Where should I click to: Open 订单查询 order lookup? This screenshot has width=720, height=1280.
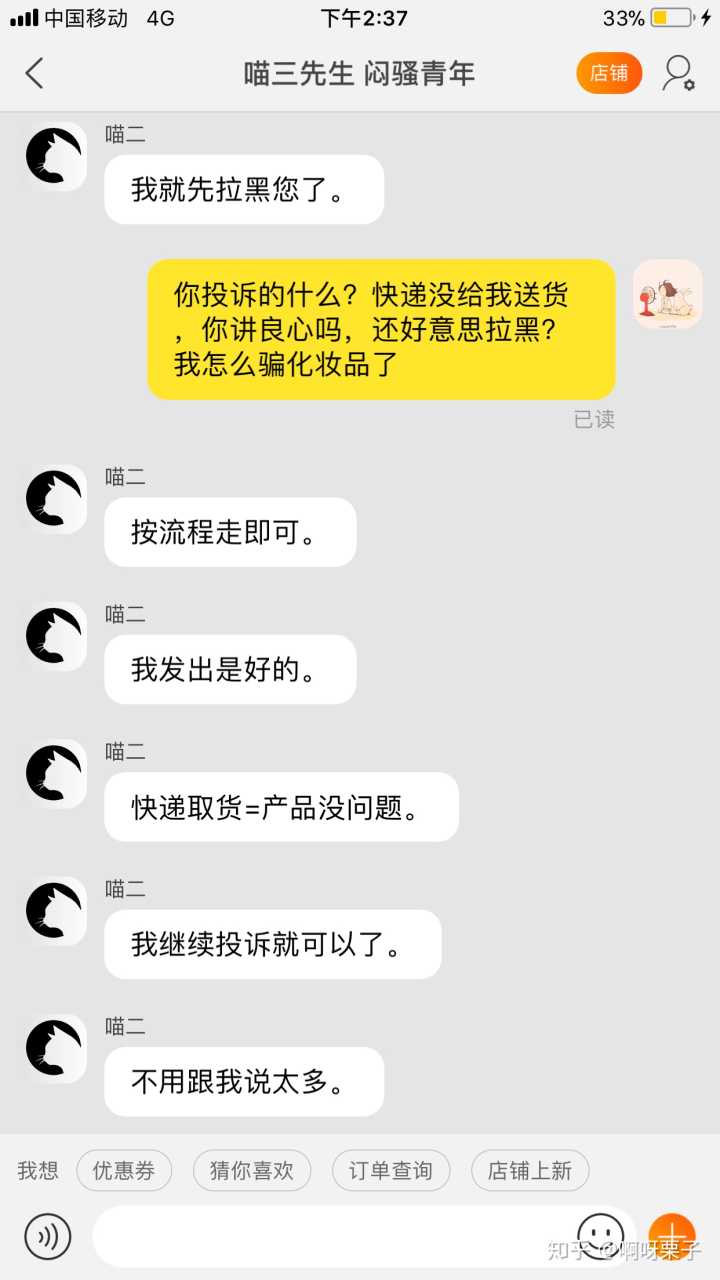(x=391, y=1170)
